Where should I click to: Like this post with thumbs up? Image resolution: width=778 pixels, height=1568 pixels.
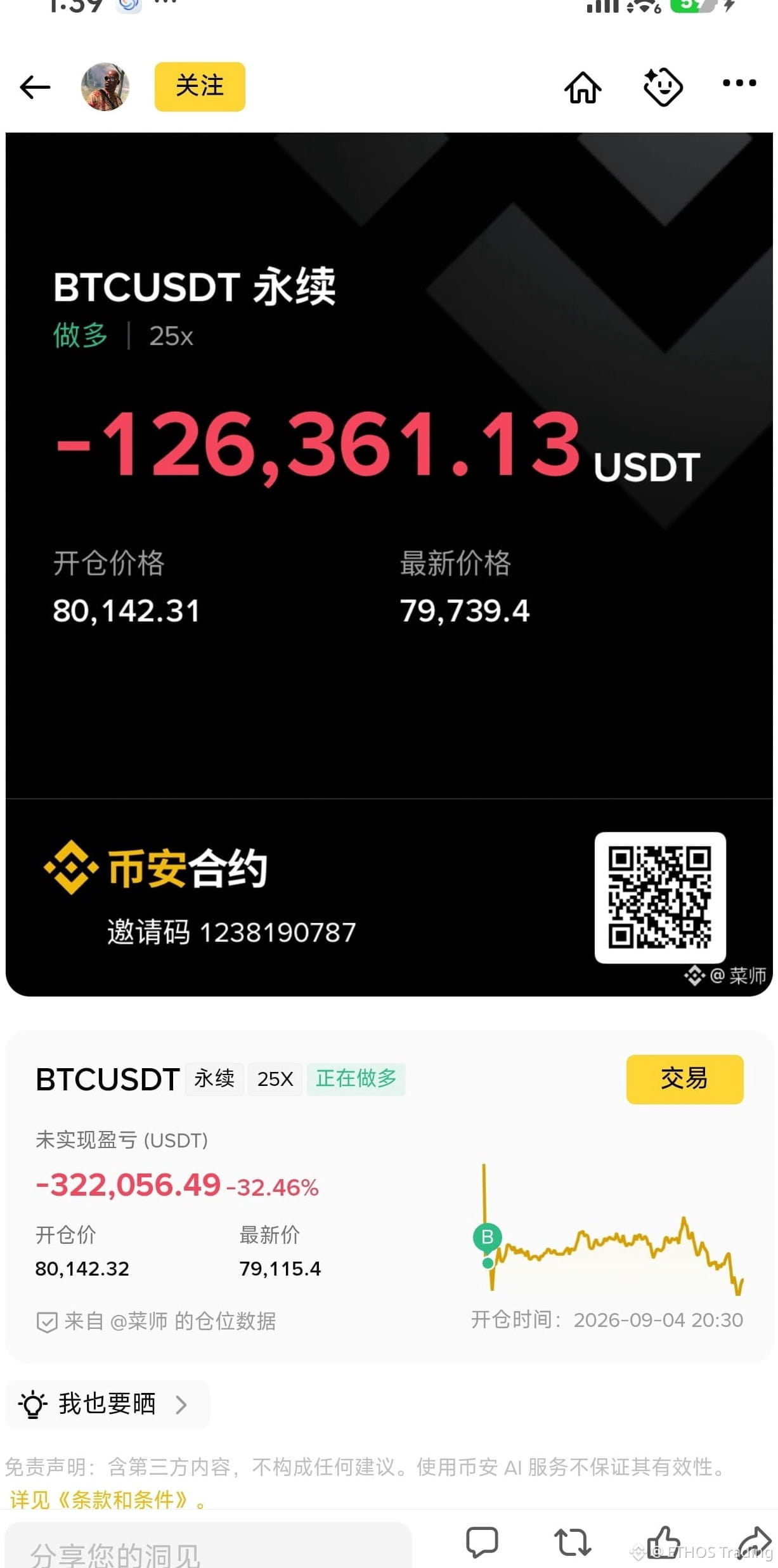coord(663,1543)
